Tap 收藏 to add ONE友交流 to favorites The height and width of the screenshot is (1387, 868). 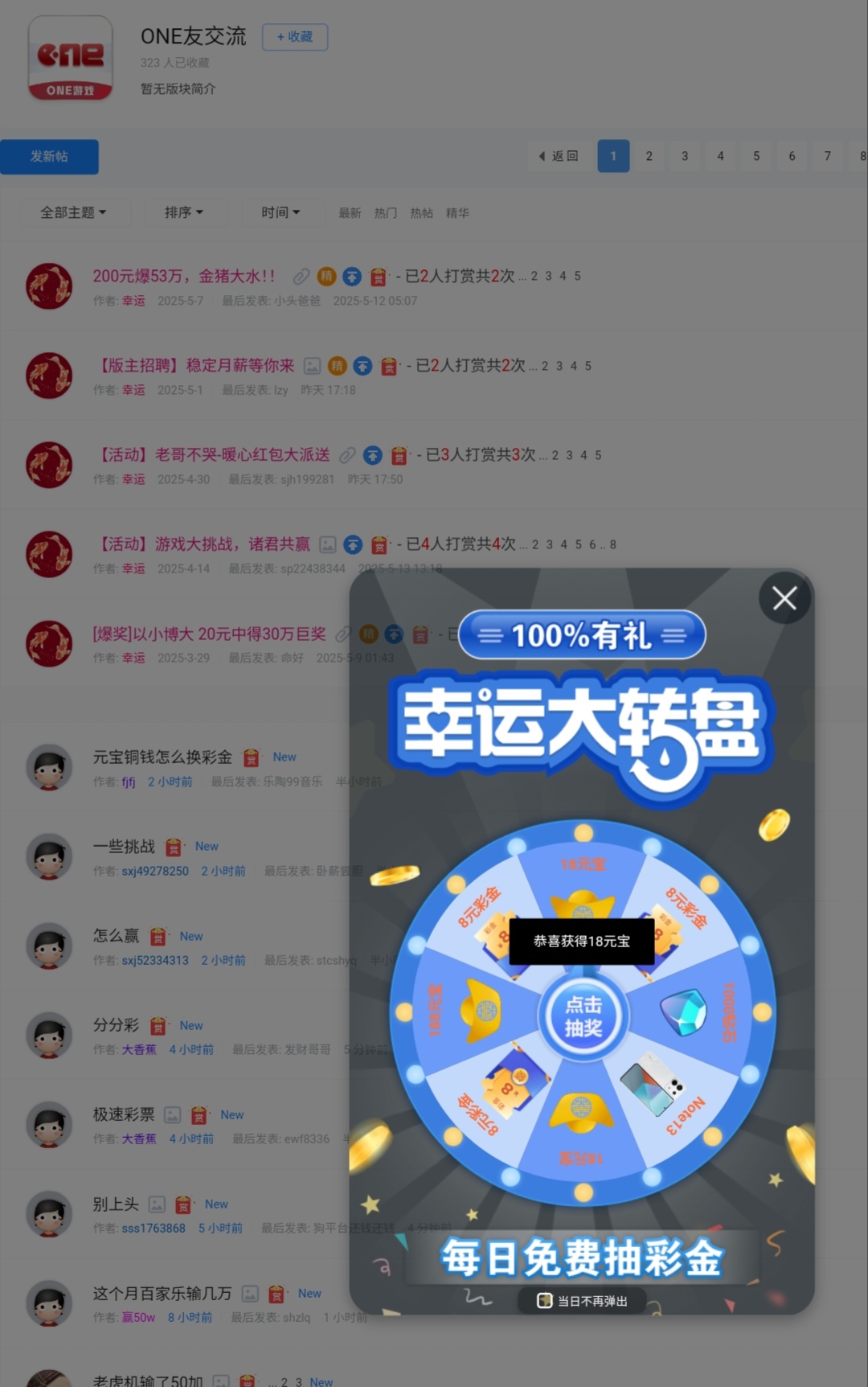coord(294,37)
